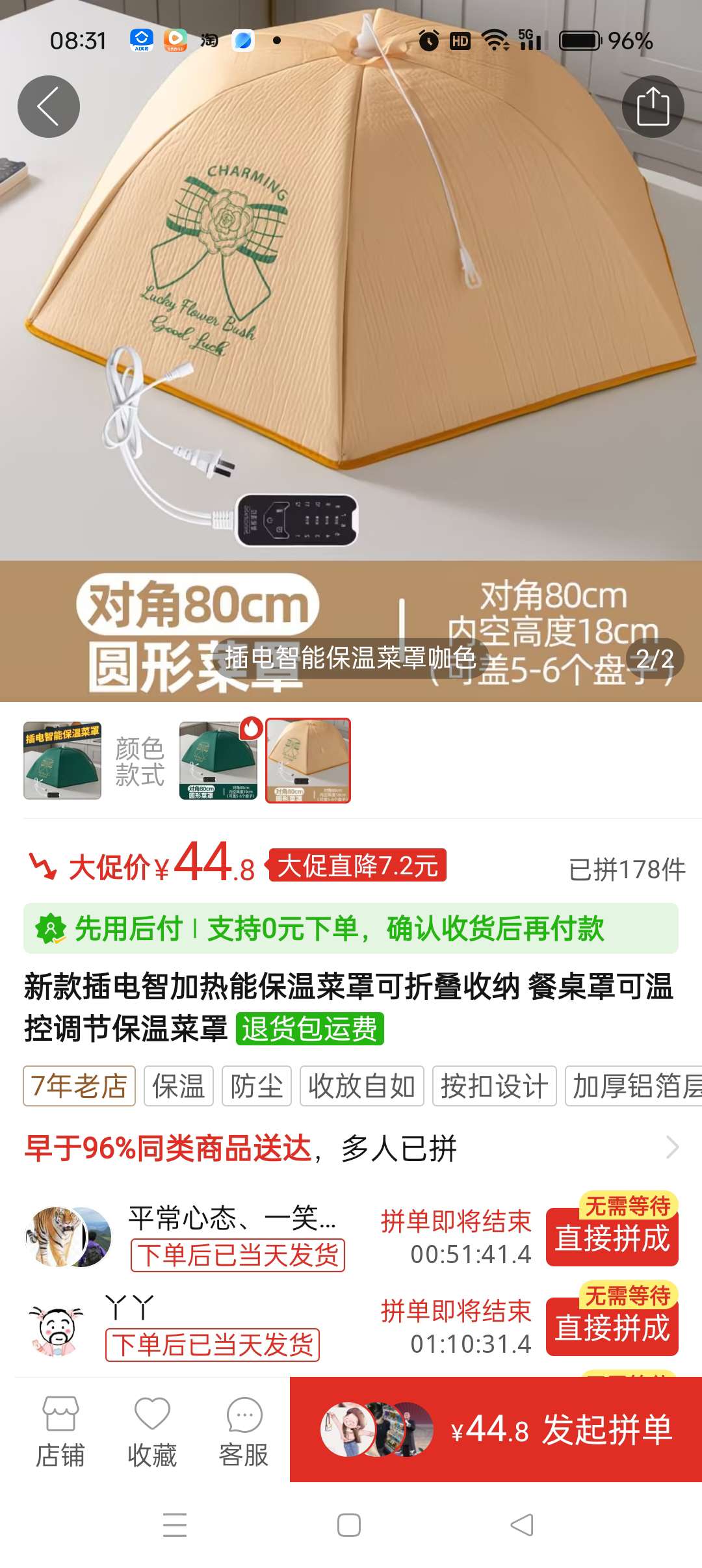Start a group order with 发起拼单

[496, 1430]
